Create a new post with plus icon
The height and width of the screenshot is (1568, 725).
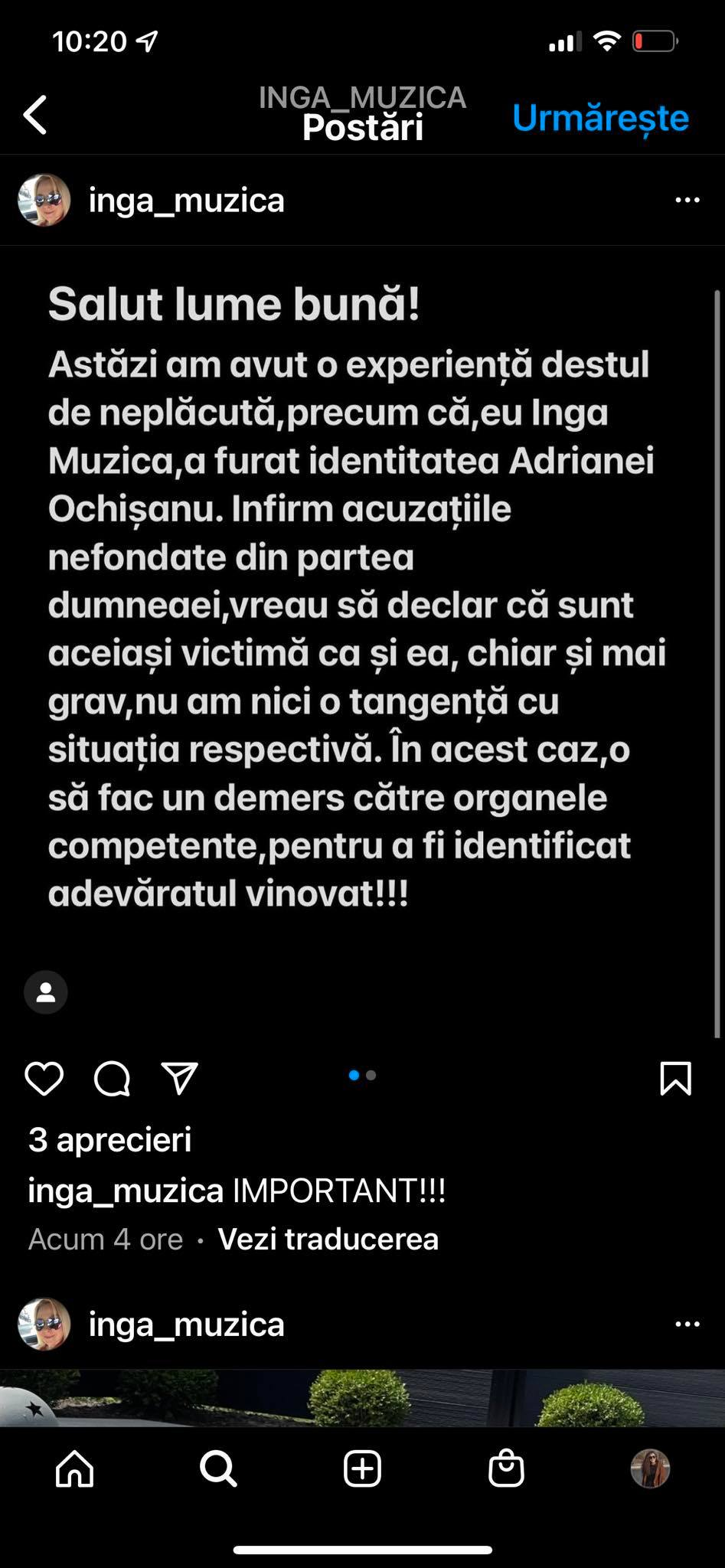362,1468
